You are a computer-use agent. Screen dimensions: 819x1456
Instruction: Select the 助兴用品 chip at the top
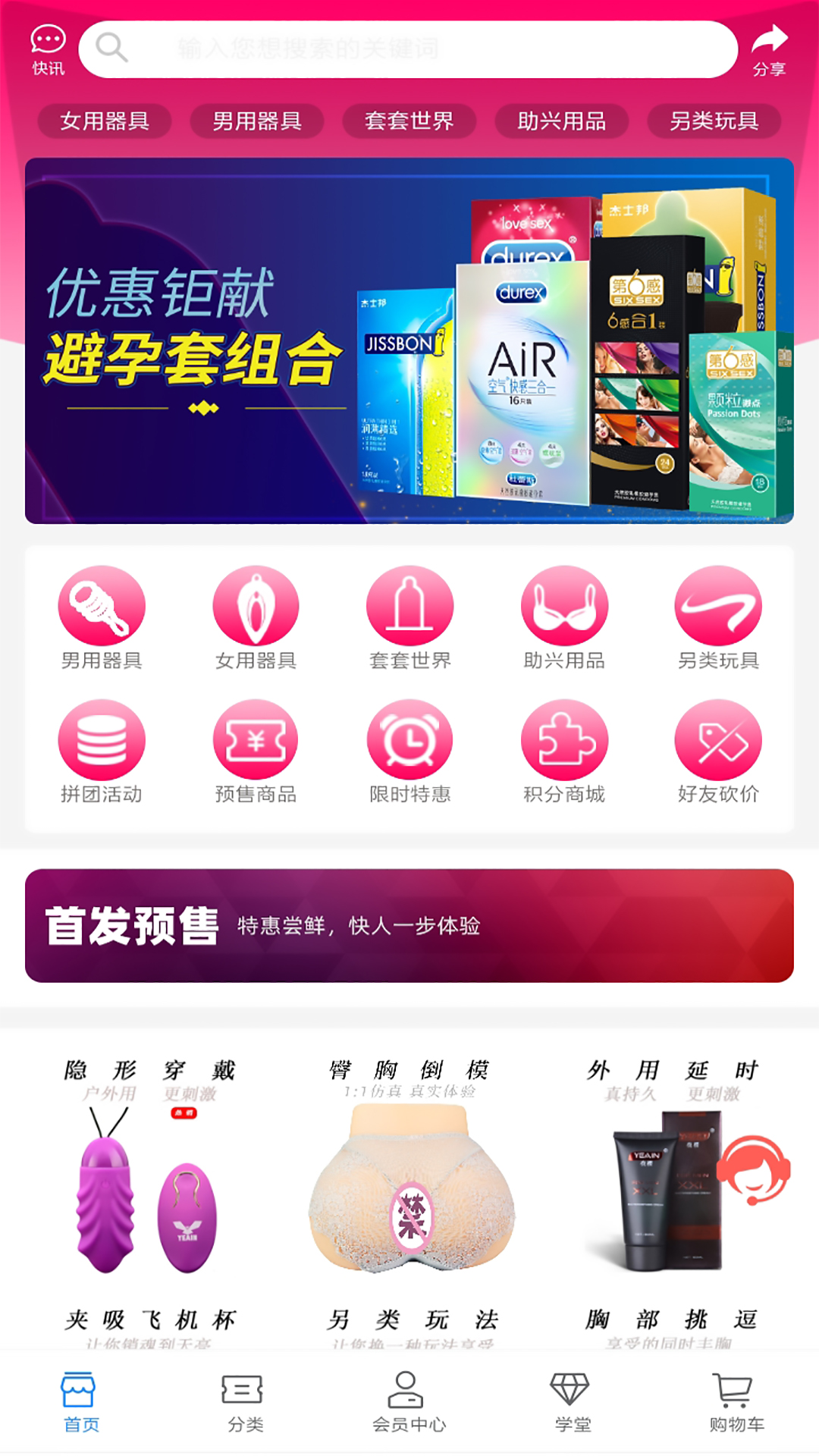click(x=561, y=121)
